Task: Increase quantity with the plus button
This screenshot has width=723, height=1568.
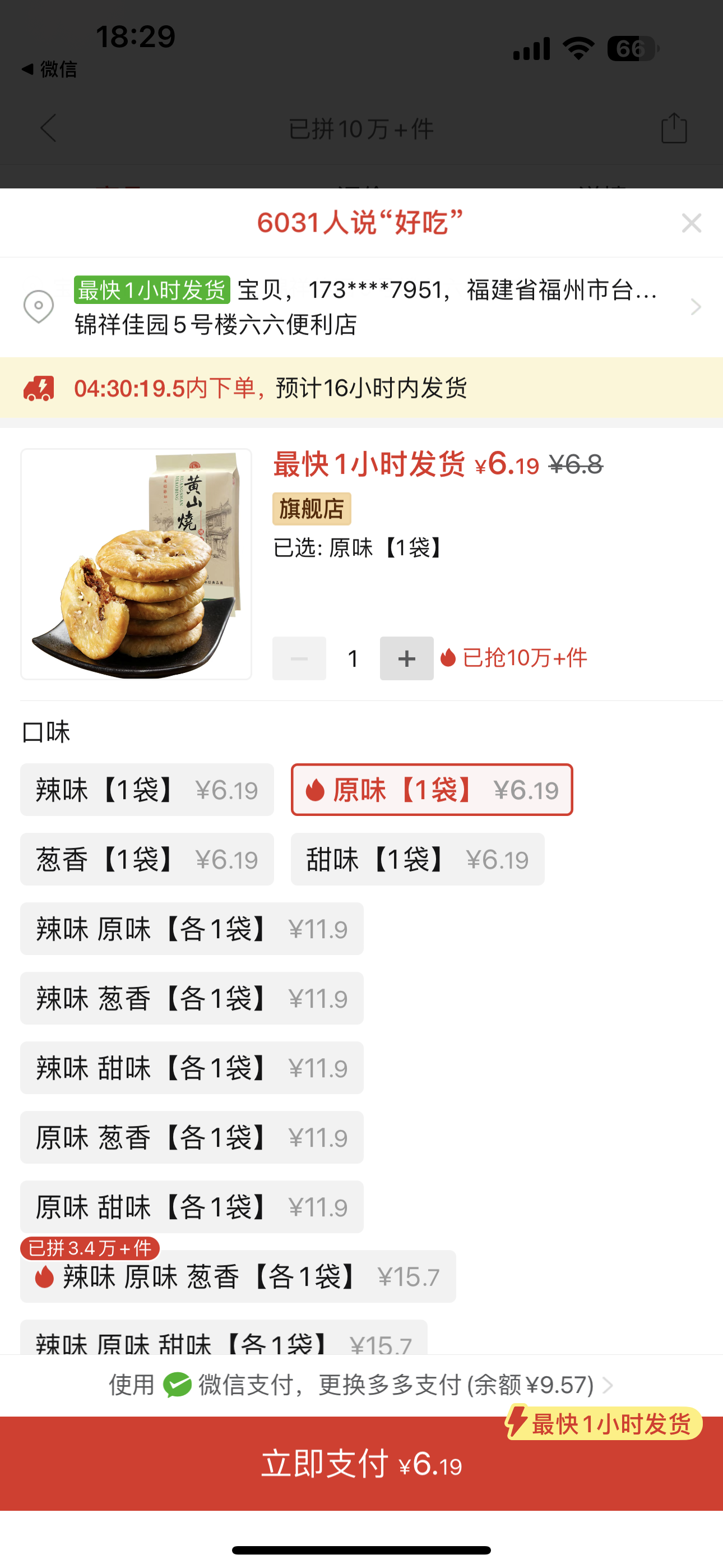Action: pyautogui.click(x=406, y=658)
